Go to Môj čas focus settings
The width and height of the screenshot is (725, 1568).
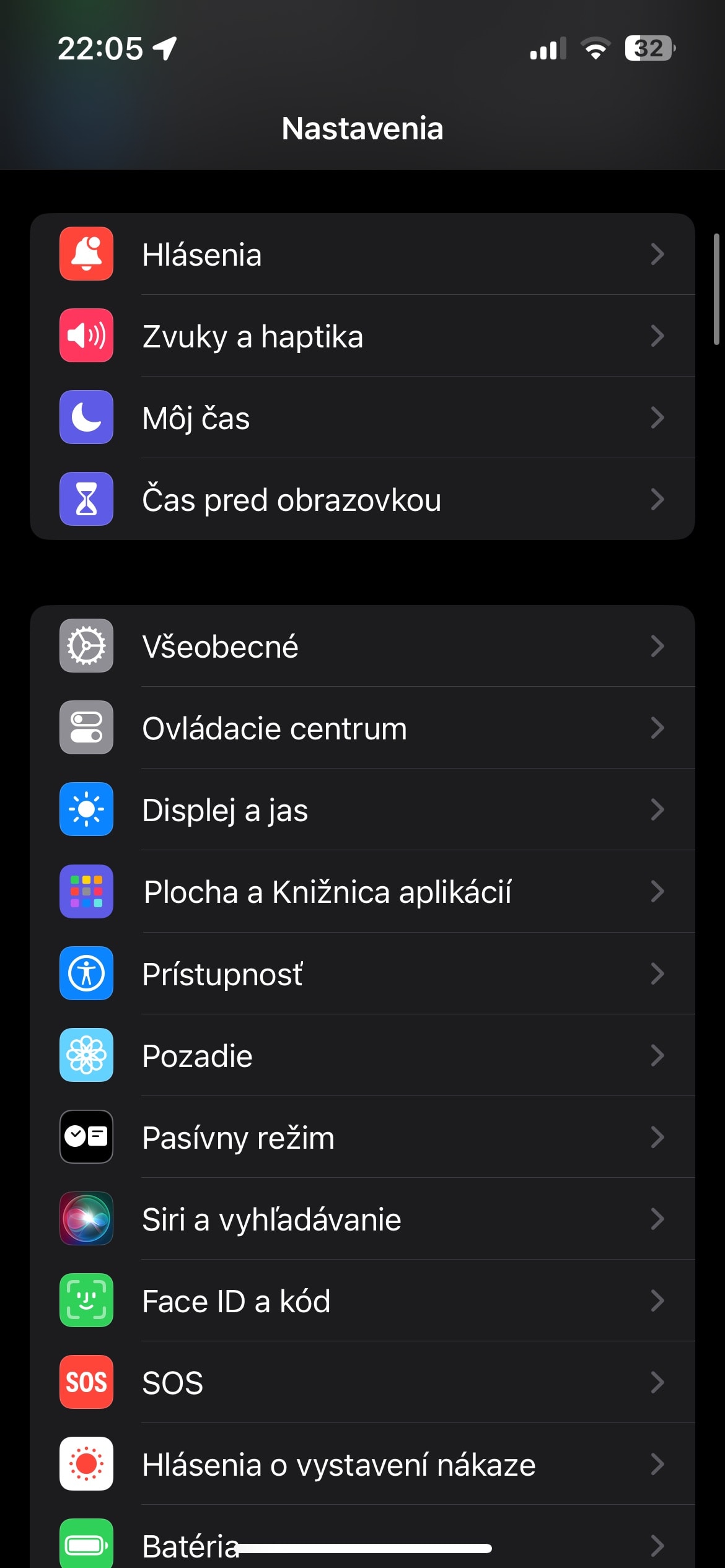pos(362,417)
